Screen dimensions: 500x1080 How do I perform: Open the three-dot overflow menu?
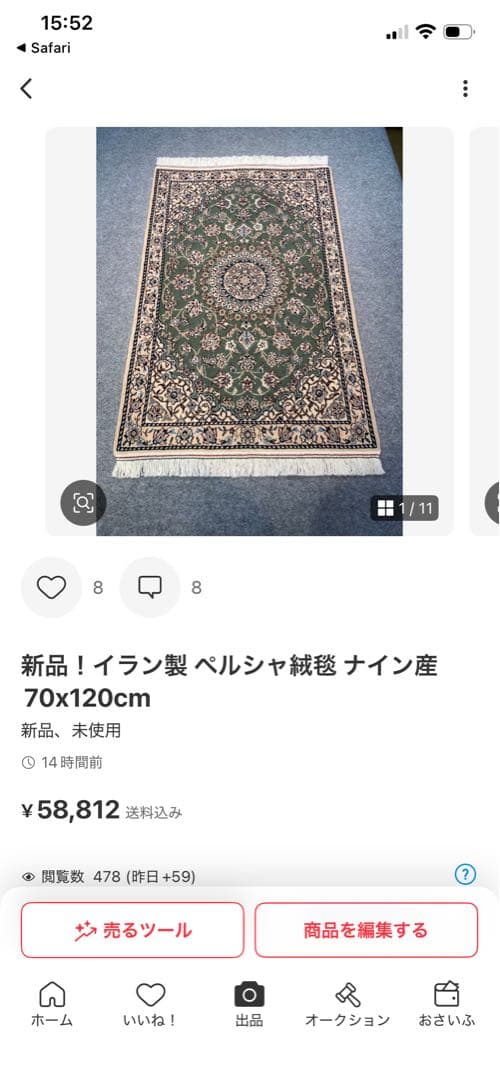coord(466,89)
